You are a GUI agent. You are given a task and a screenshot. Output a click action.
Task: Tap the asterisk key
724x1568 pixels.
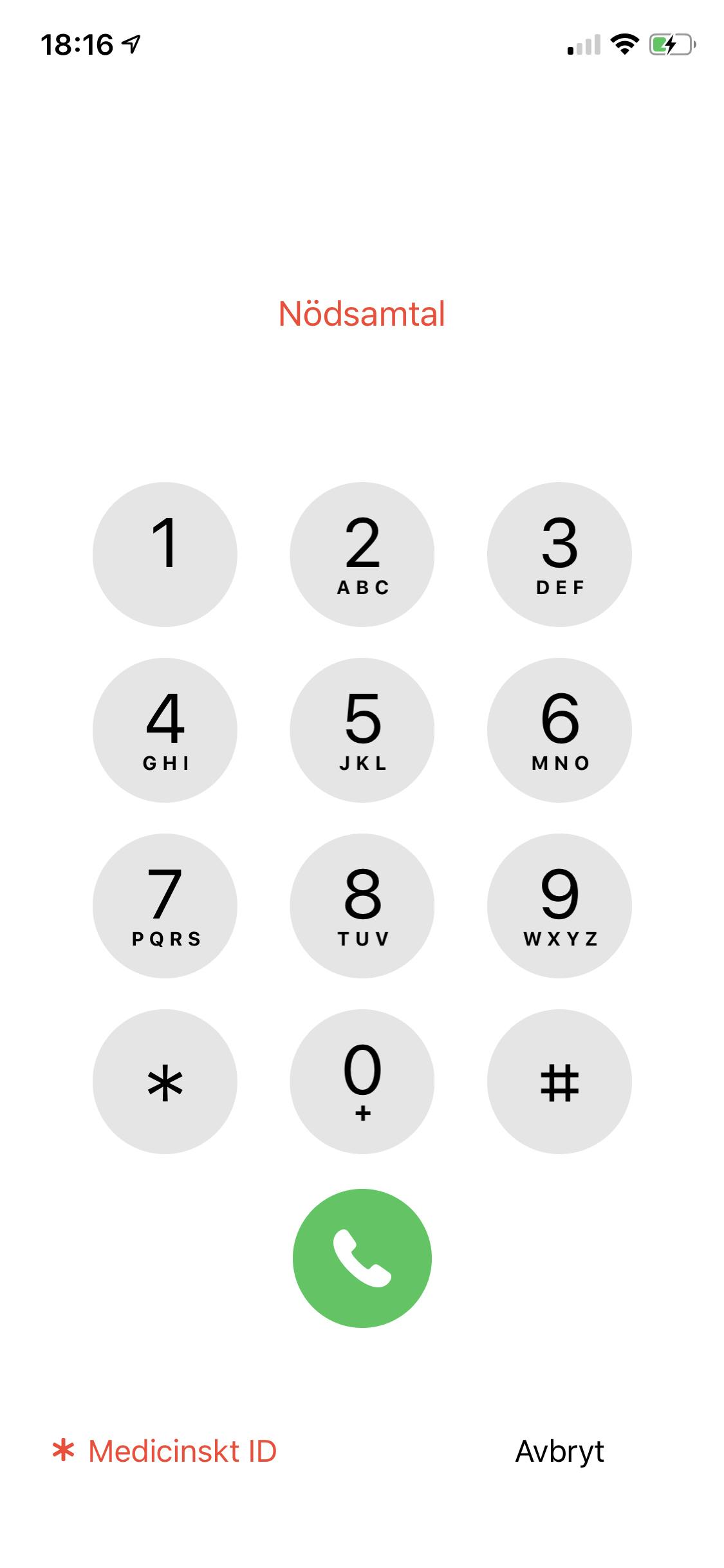coord(165,1081)
